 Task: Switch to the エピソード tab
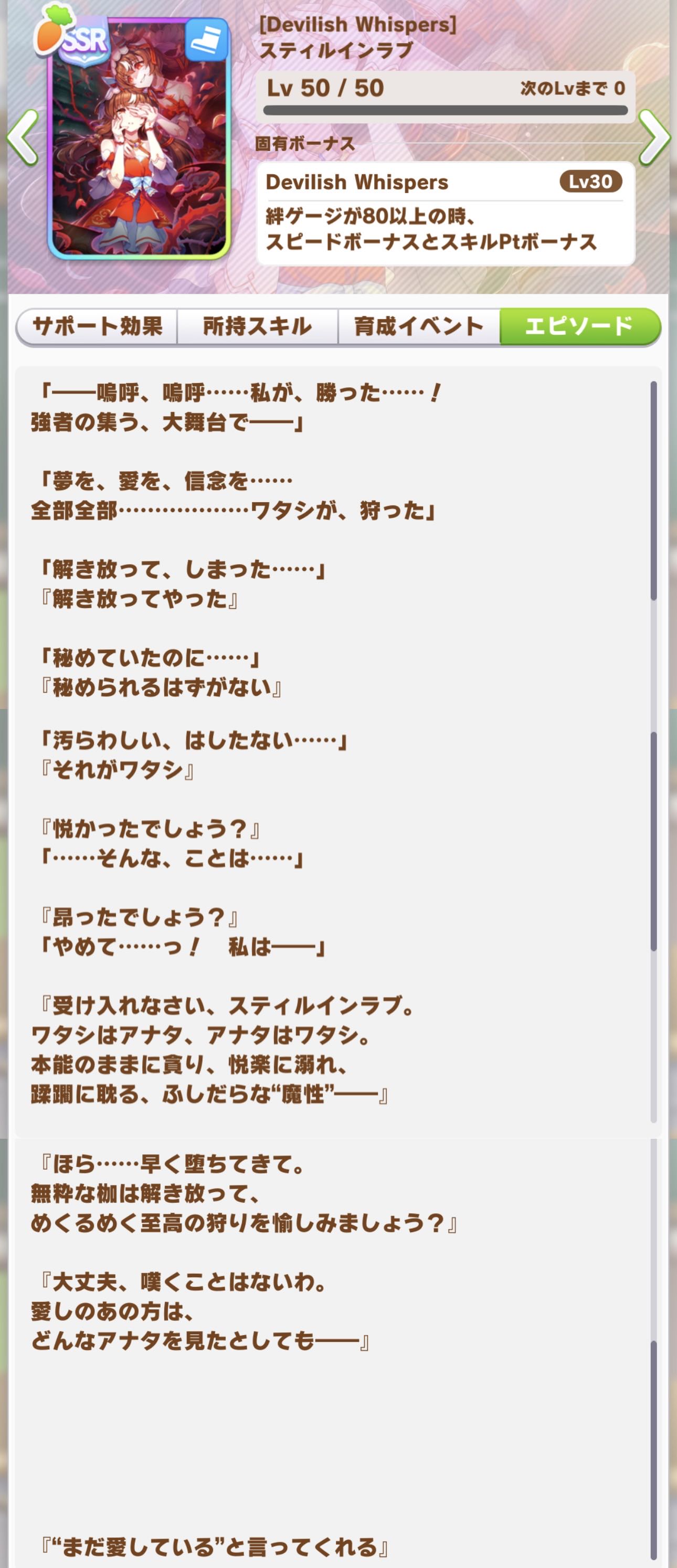tap(579, 327)
